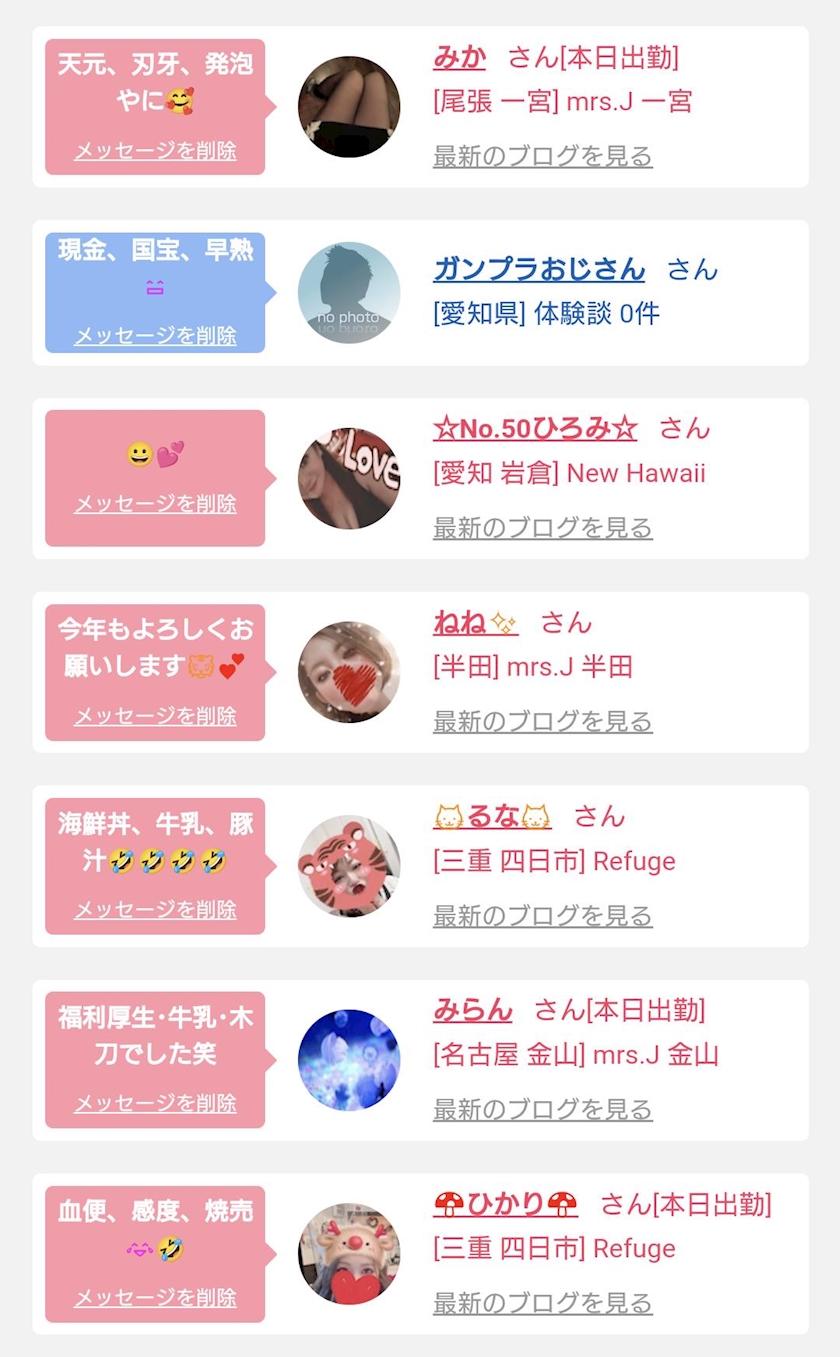Image resolution: width=840 pixels, height=1357 pixels.
Task: Delete the 血便、感度、焼売 message
Action: click(x=155, y=1297)
